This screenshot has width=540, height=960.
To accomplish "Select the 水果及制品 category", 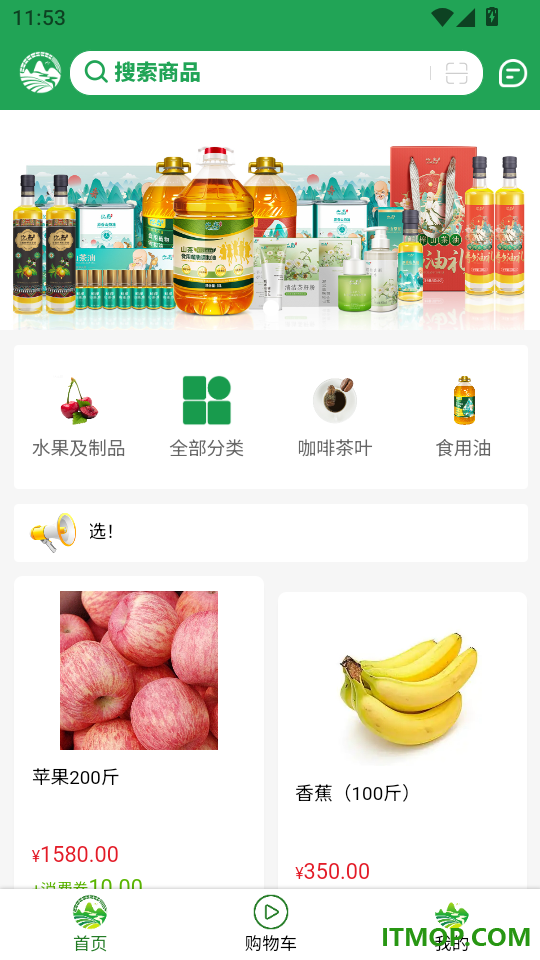I will tap(78, 418).
